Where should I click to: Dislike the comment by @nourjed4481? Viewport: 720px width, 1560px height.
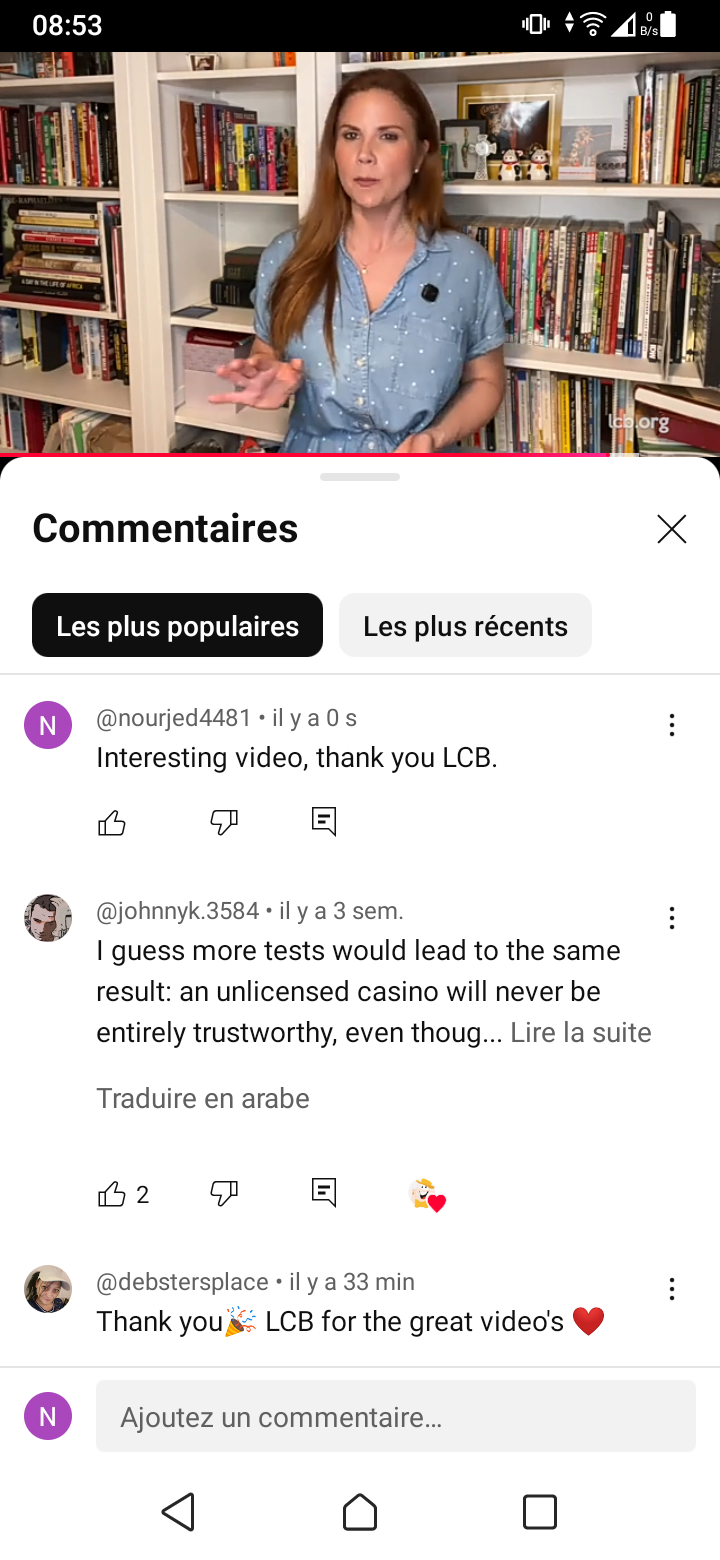point(224,823)
